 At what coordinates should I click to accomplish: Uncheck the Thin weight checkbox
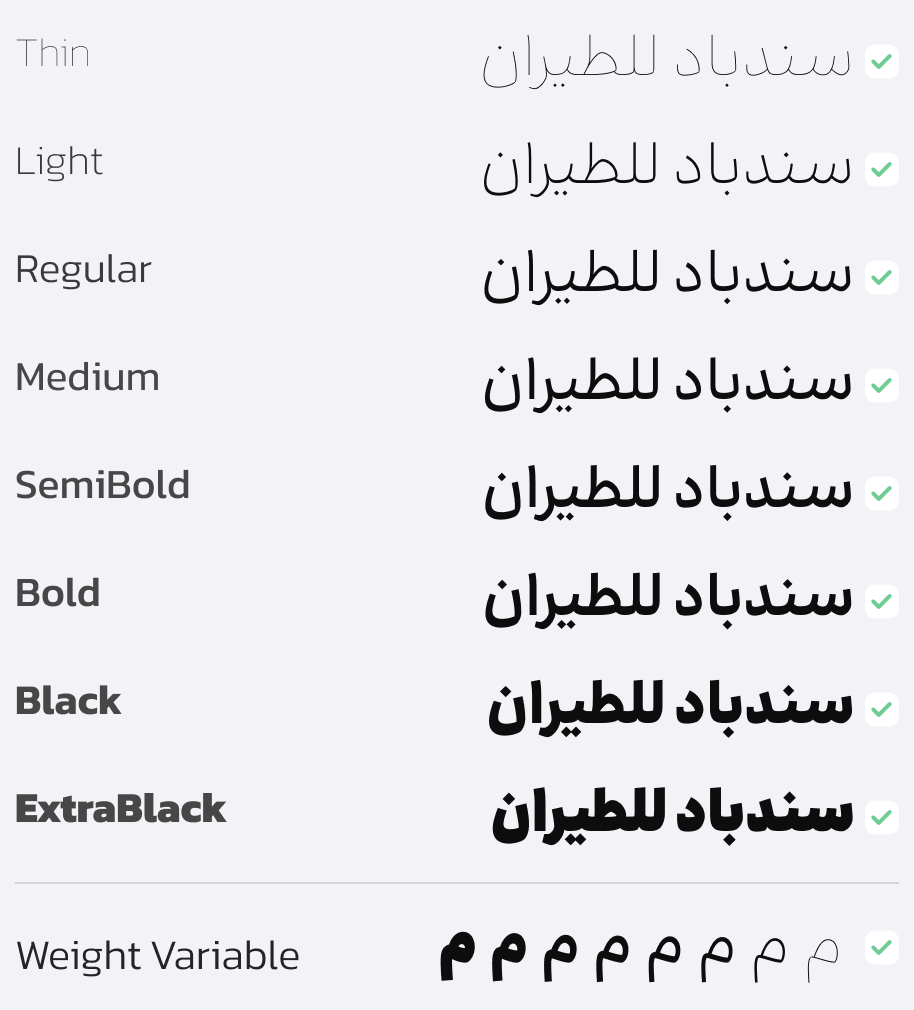(x=881, y=62)
